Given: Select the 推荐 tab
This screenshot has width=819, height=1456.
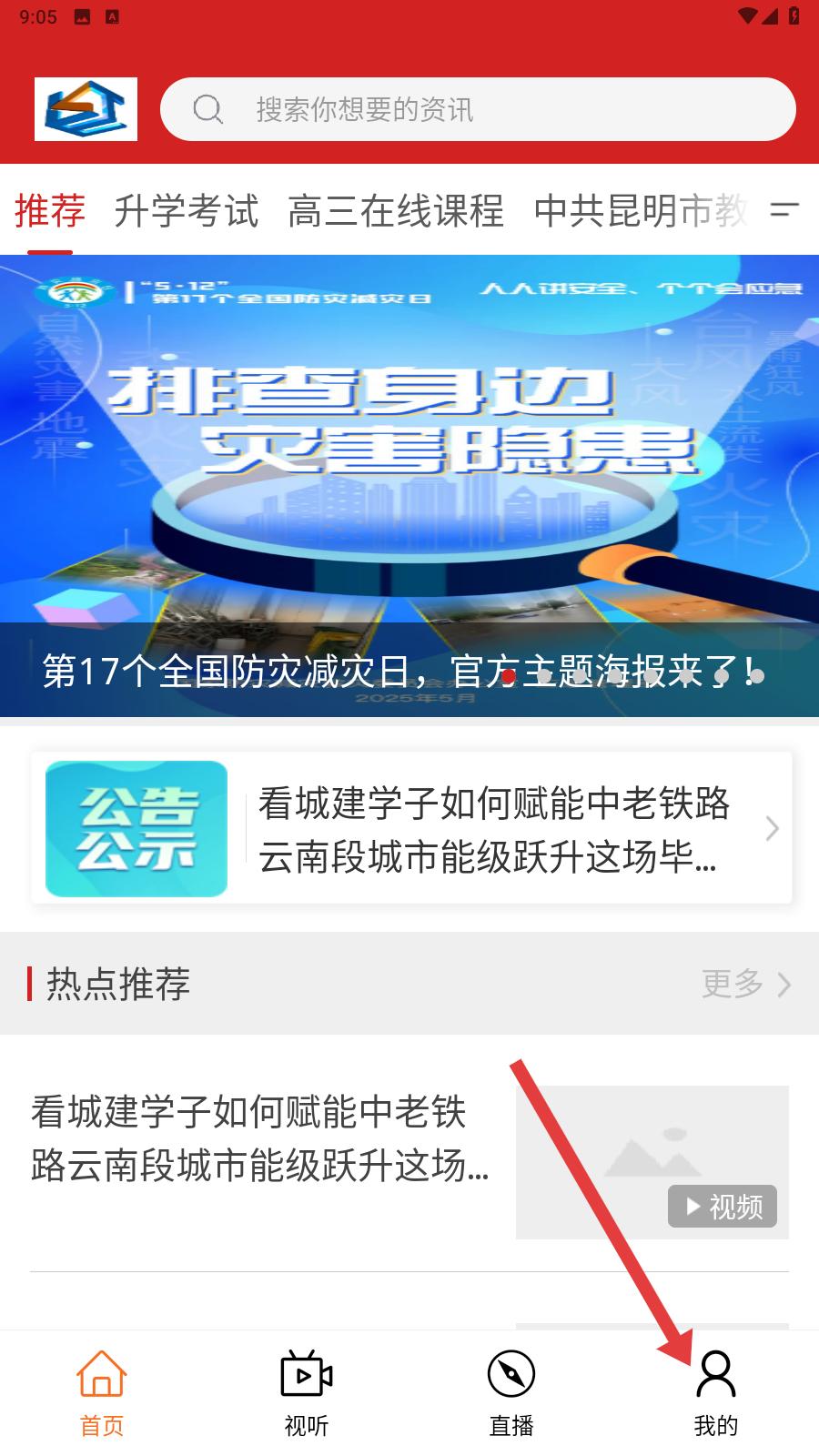Looking at the screenshot, I should click(x=50, y=211).
